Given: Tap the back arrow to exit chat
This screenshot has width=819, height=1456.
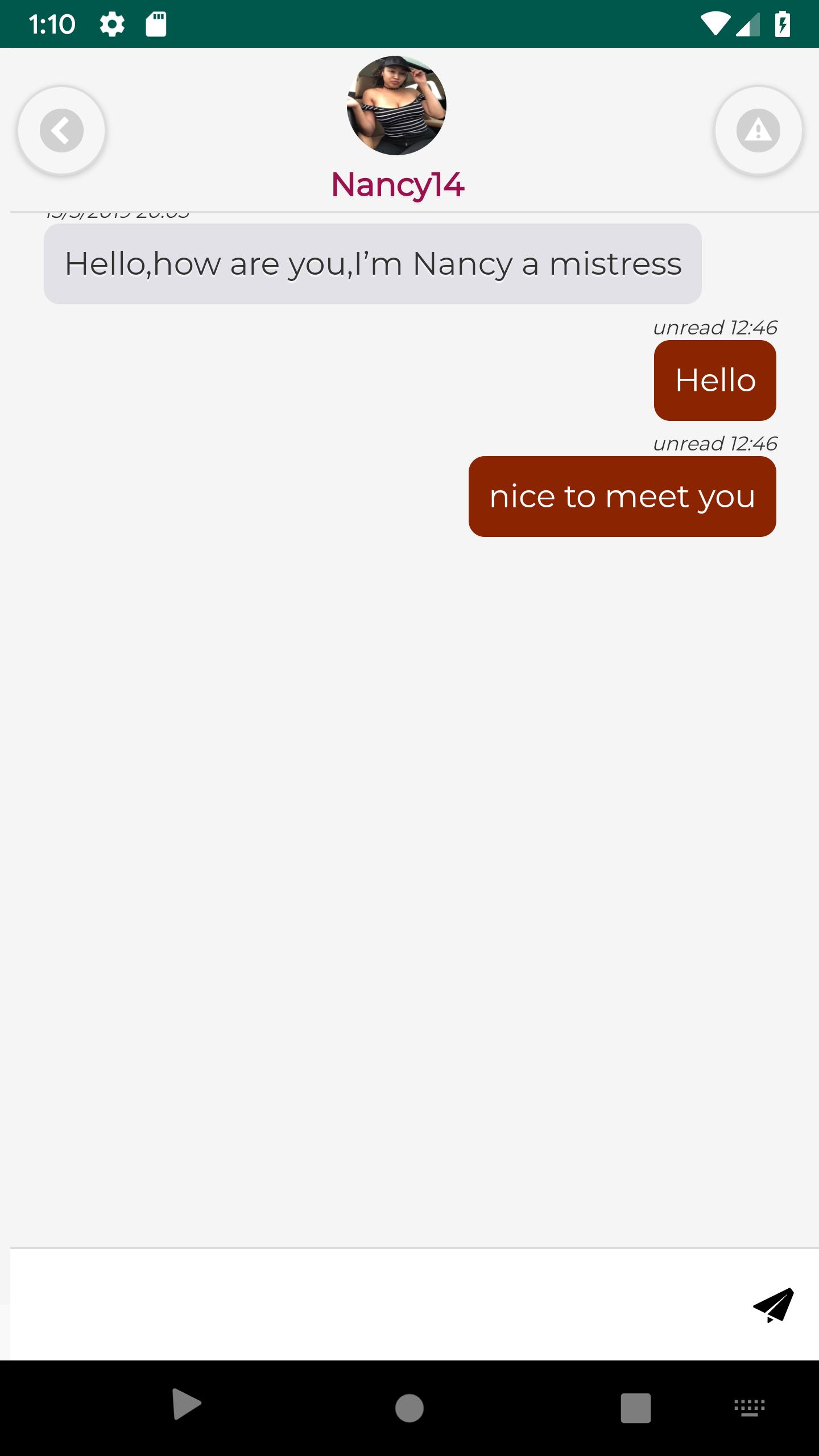Looking at the screenshot, I should 63,130.
